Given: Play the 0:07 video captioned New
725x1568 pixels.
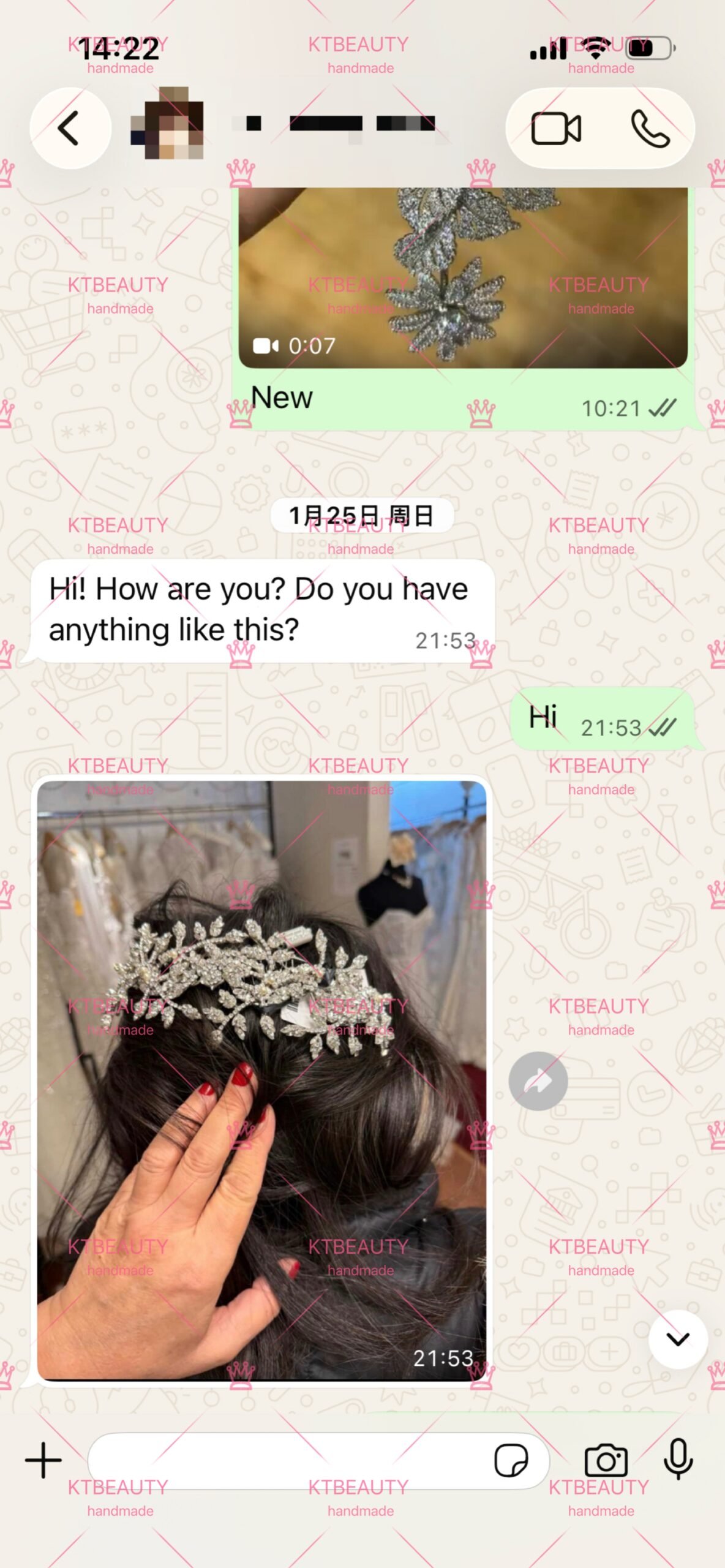Looking at the screenshot, I should pos(462,276).
